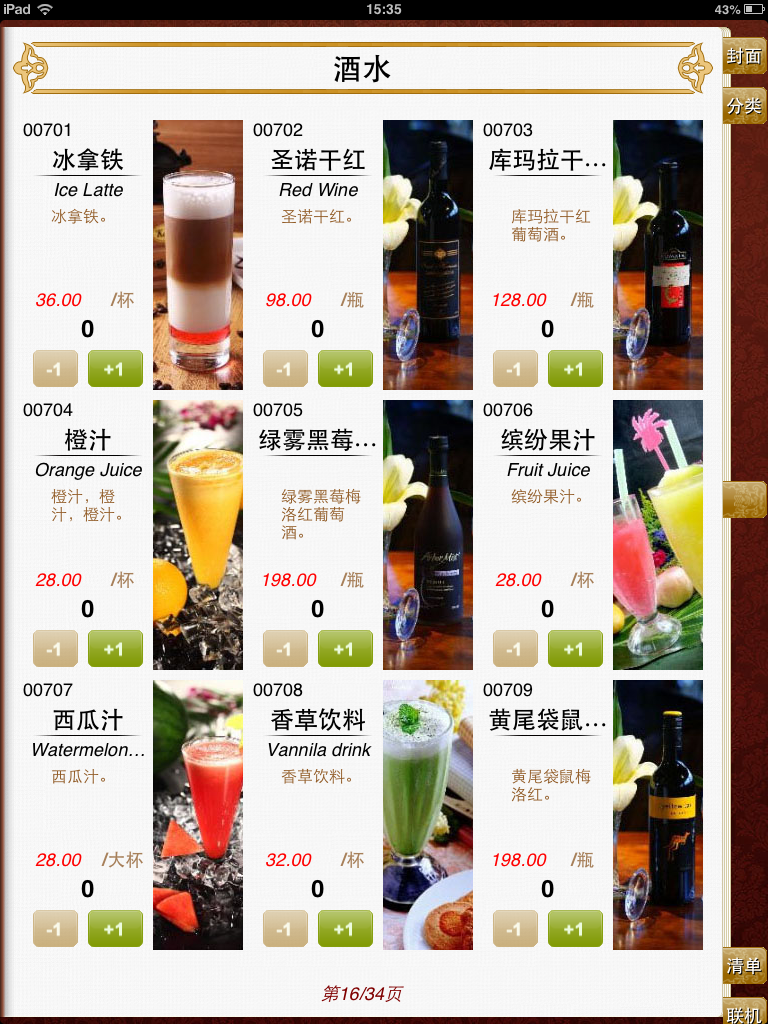This screenshot has height=1024, width=768.
Task: Add one Watermelon juice
Action: pyautogui.click(x=115, y=929)
